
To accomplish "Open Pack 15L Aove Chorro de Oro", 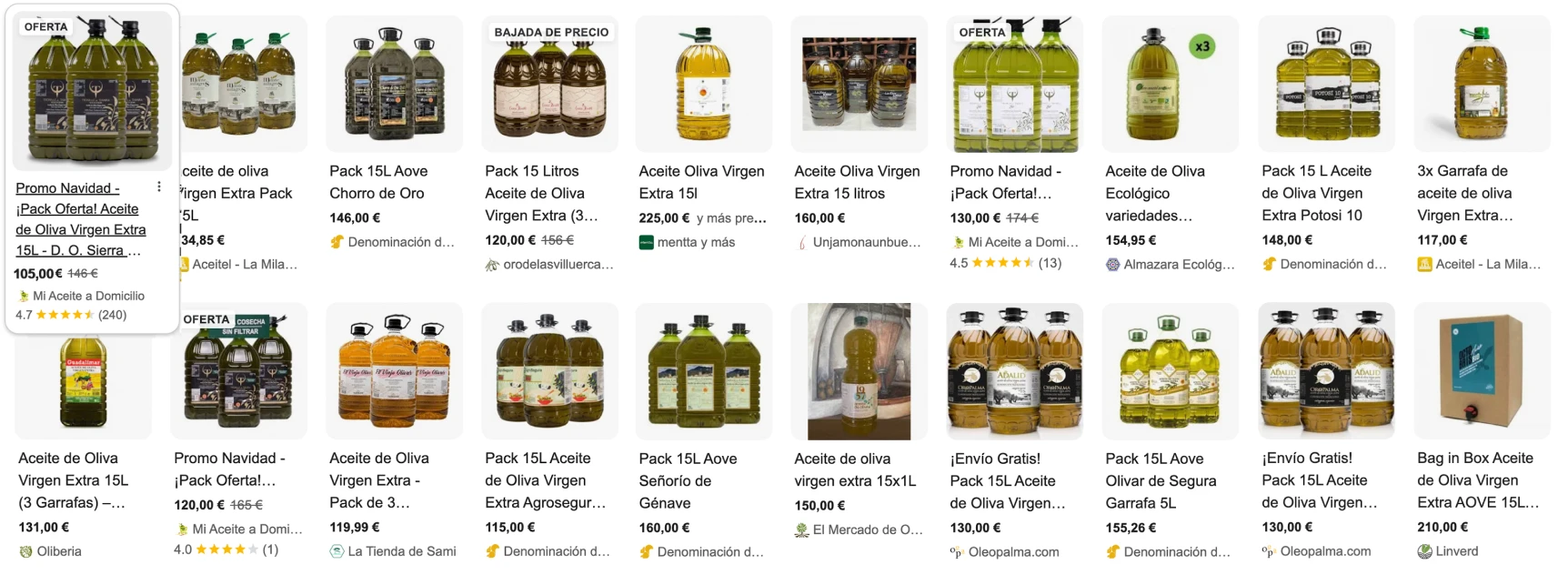I will pos(378,182).
